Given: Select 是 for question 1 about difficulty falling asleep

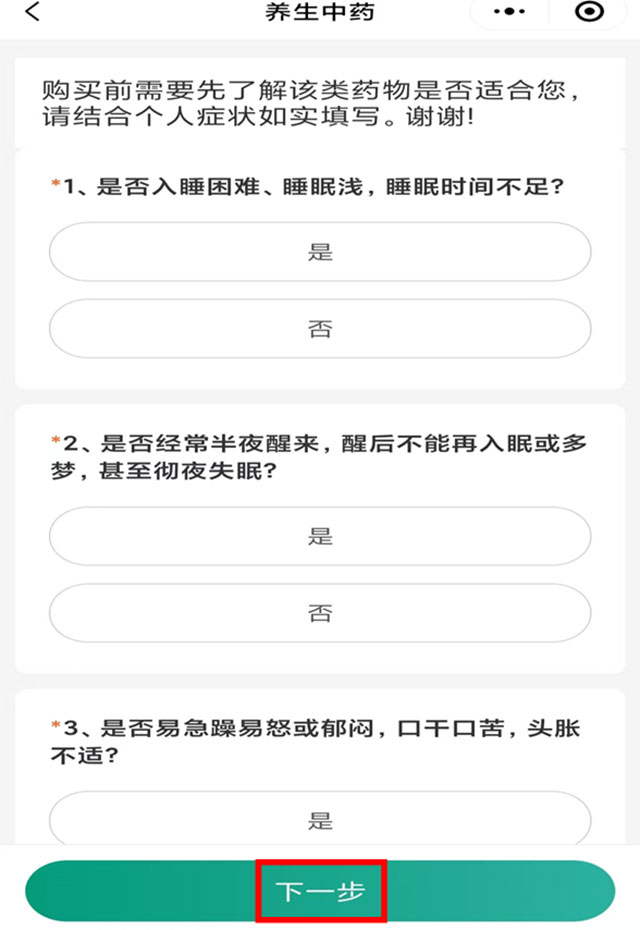Looking at the screenshot, I should coord(320,252).
